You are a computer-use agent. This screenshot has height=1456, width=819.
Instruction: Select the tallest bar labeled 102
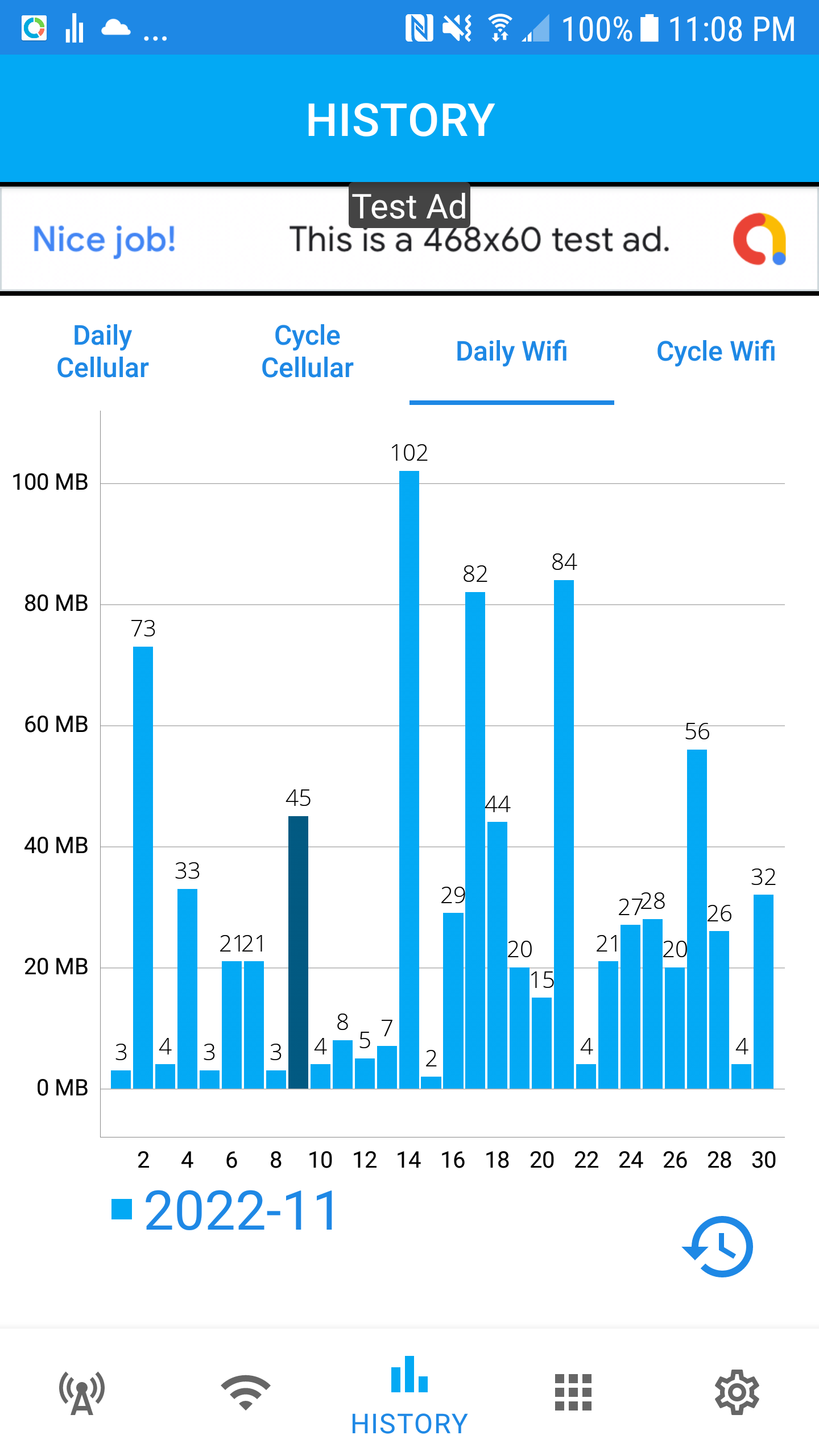tap(409, 779)
